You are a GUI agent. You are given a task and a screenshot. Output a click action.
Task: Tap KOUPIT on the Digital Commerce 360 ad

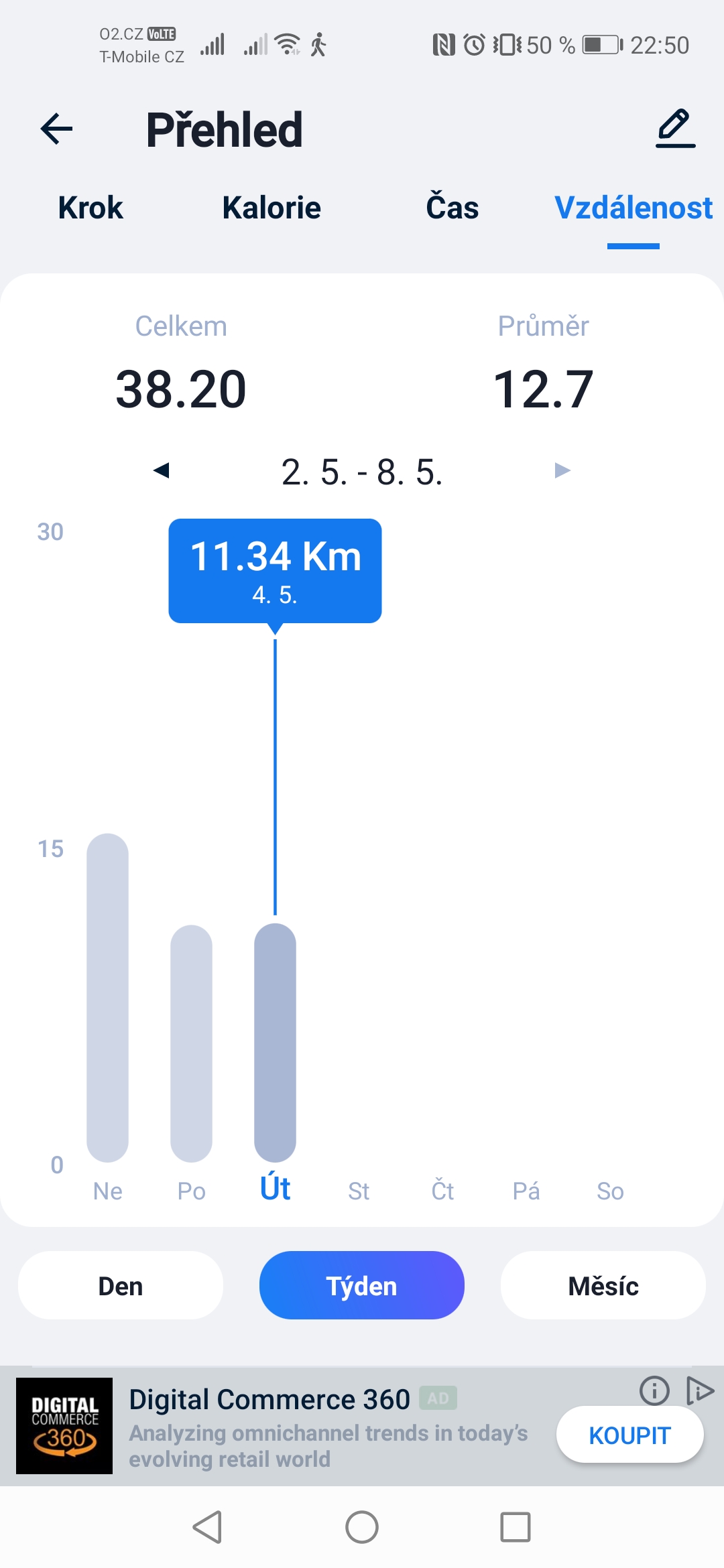pyautogui.click(x=629, y=1435)
